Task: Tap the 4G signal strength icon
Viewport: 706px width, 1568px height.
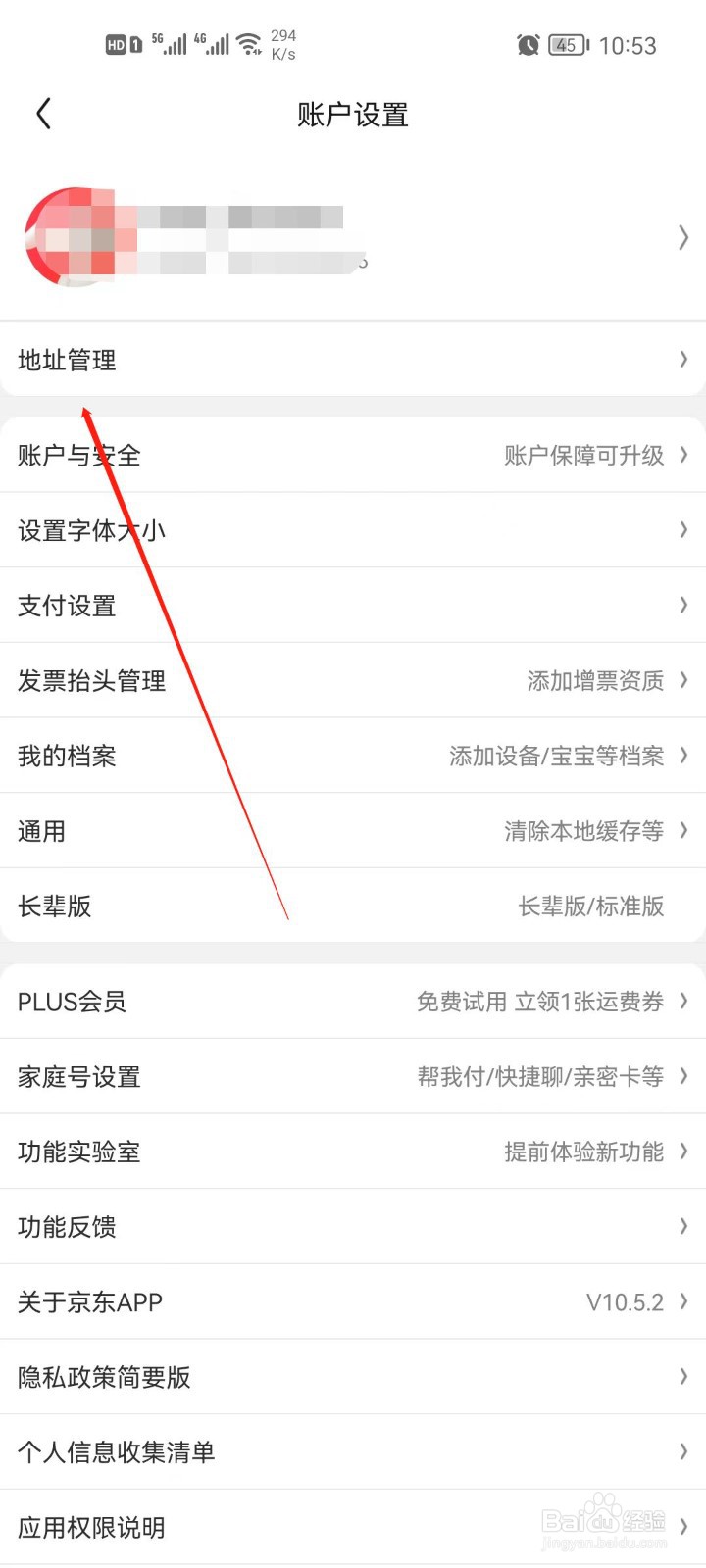Action: (x=211, y=43)
